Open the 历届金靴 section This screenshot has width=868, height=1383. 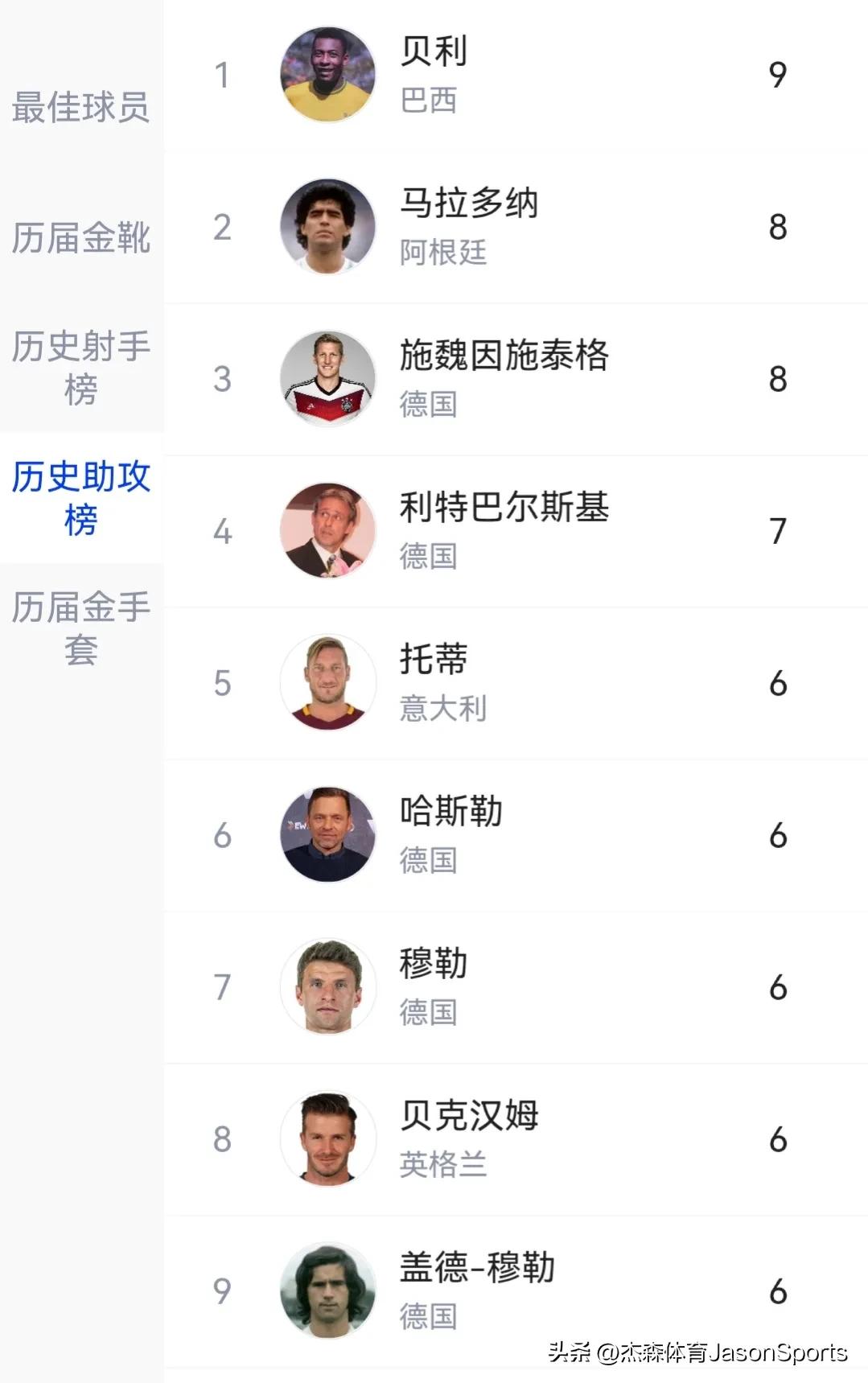click(x=80, y=238)
